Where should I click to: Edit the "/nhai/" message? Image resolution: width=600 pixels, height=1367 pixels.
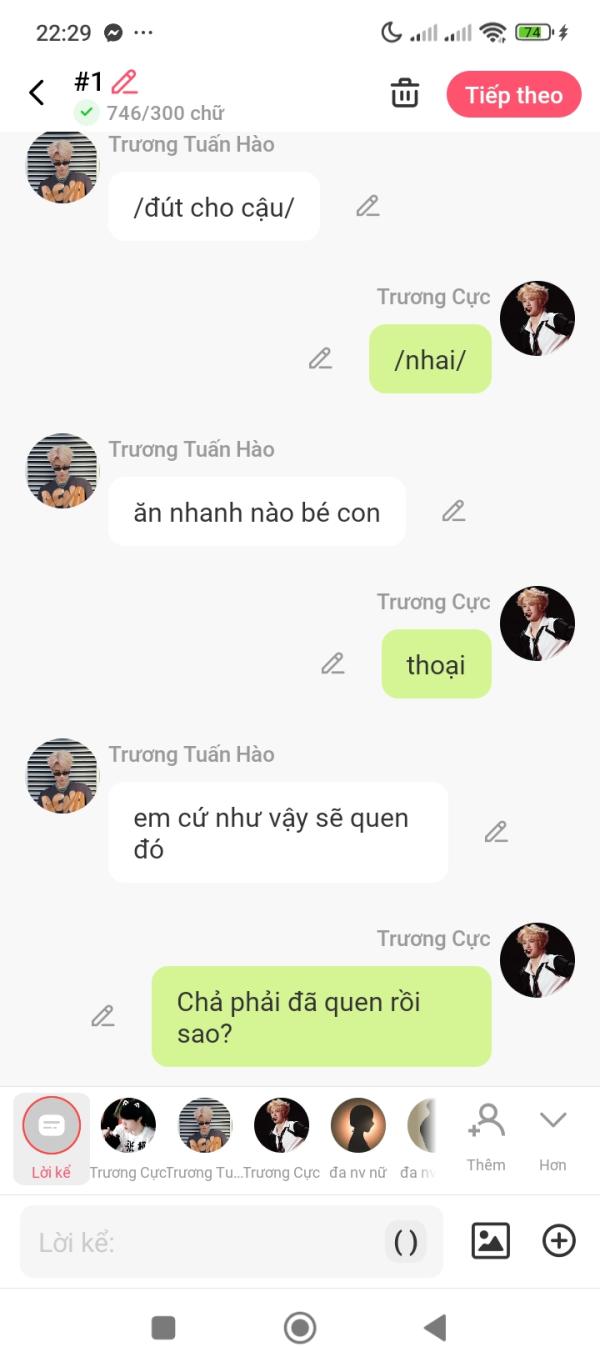point(320,358)
